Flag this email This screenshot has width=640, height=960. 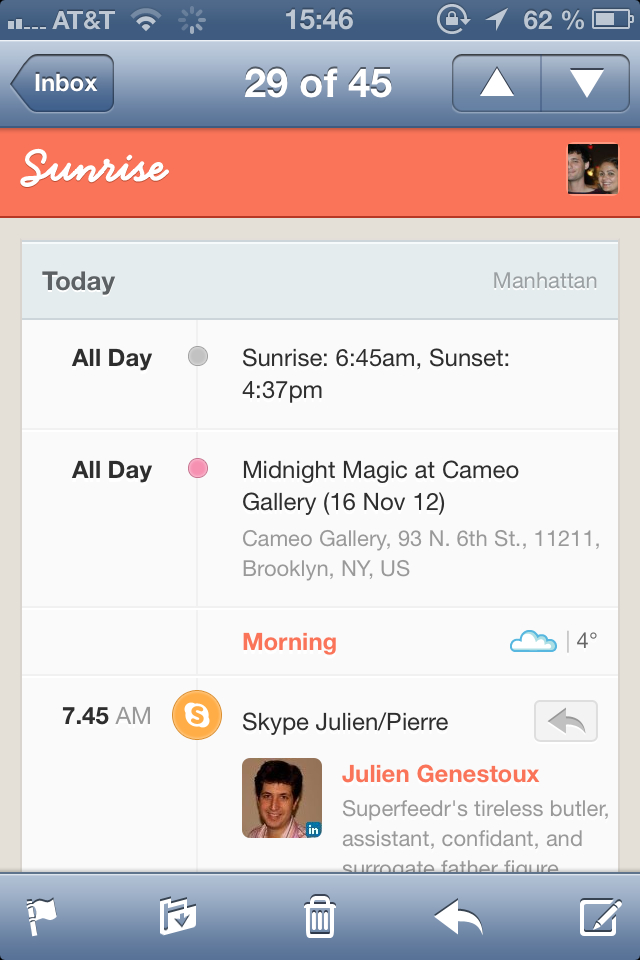tap(41, 916)
